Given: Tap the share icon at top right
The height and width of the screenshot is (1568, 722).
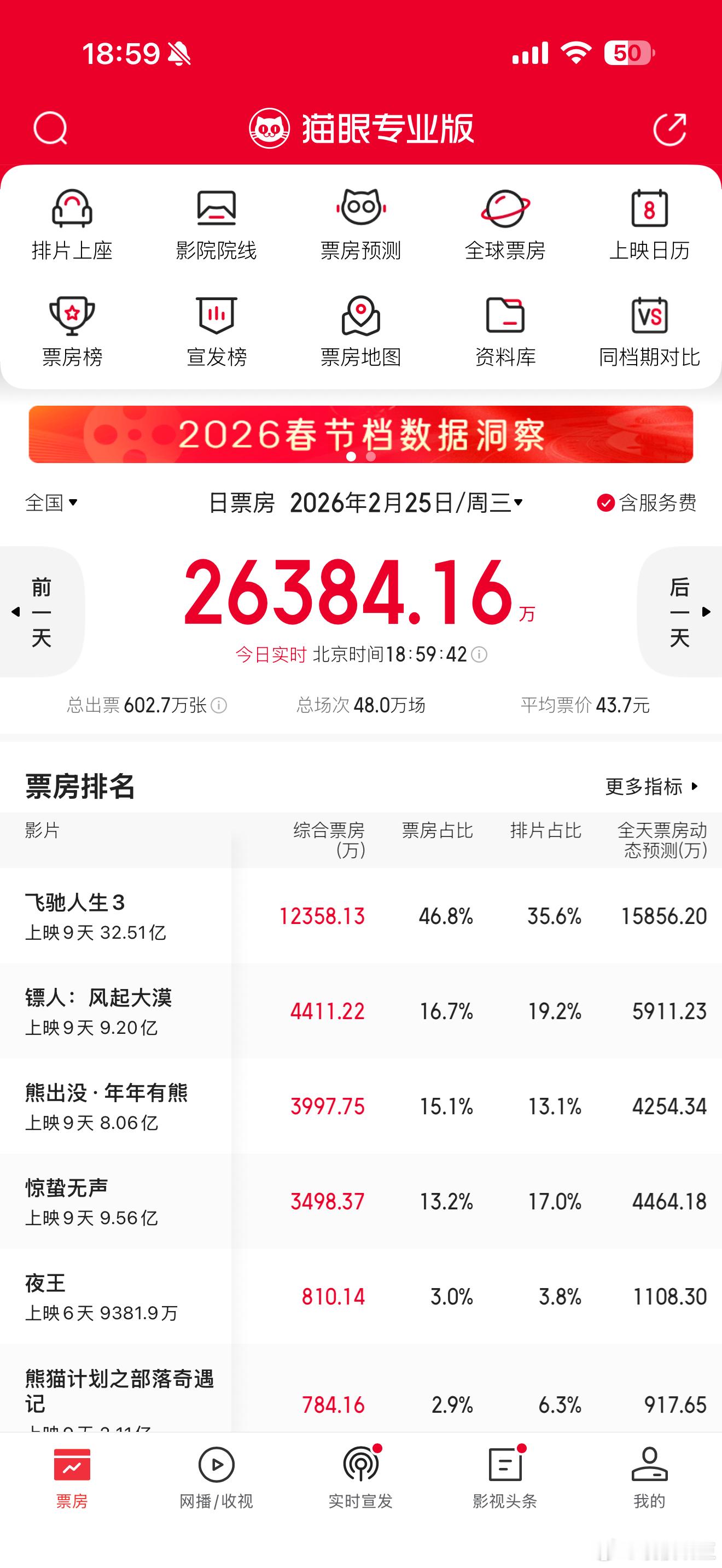Looking at the screenshot, I should pyautogui.click(x=670, y=128).
